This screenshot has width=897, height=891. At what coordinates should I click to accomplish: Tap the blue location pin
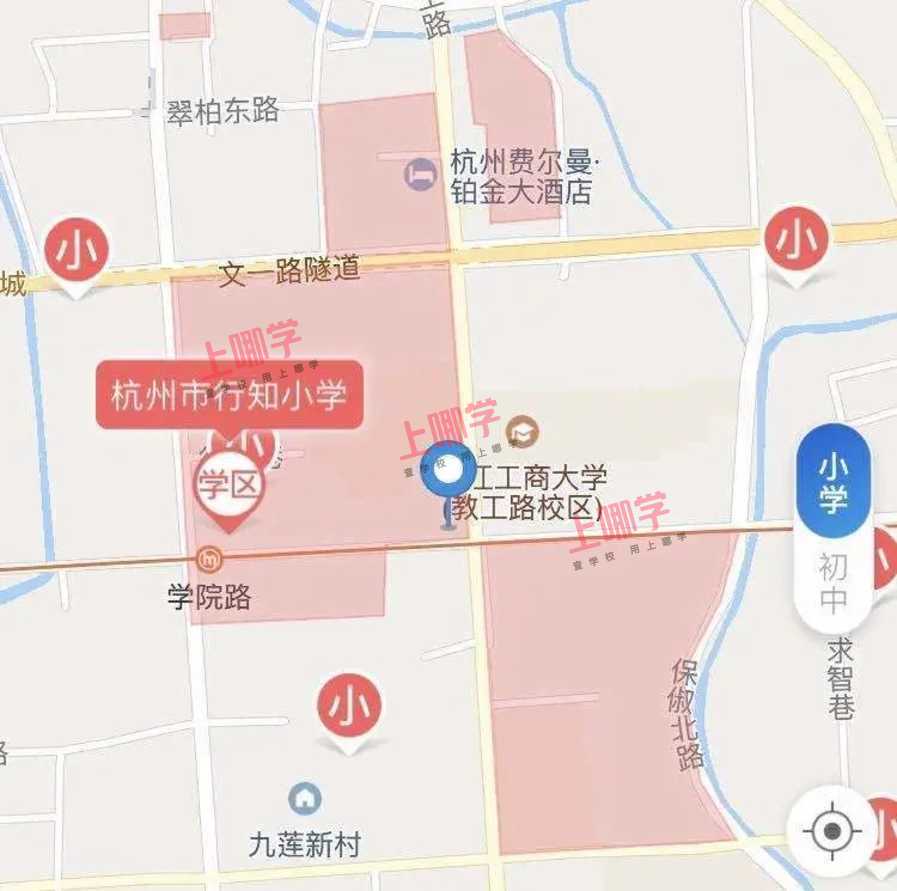(449, 471)
